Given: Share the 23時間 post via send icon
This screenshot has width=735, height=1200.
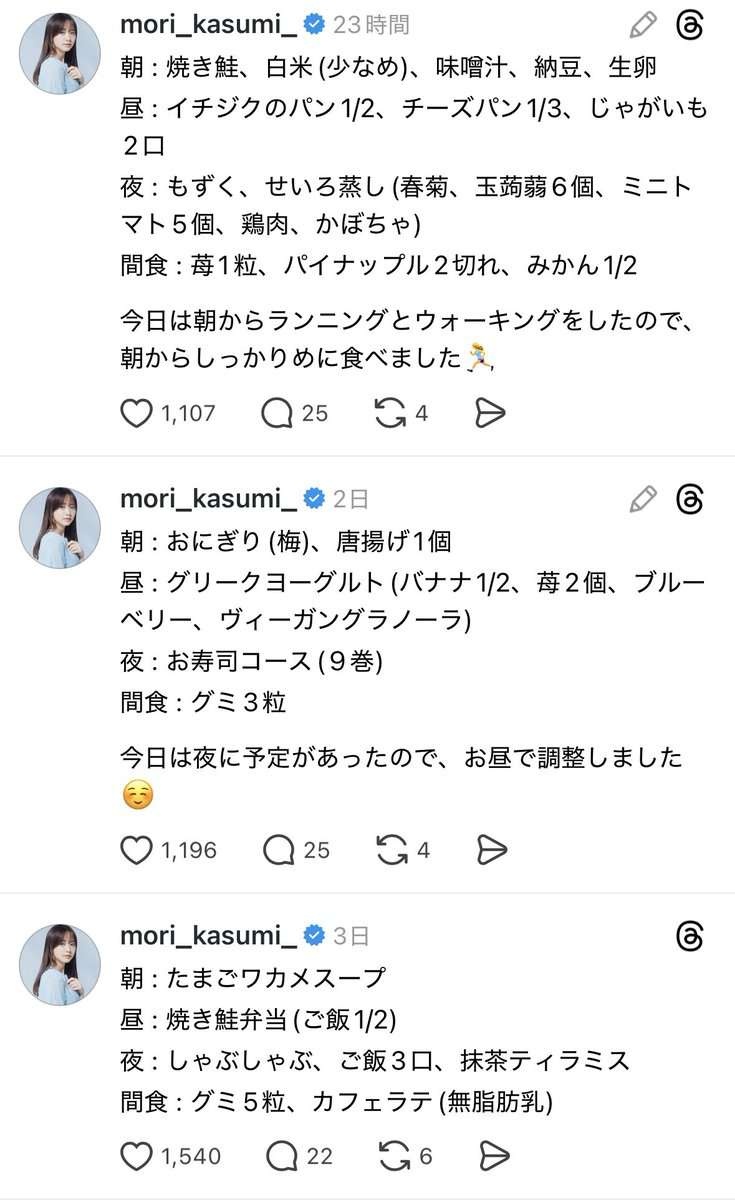Looking at the screenshot, I should pos(490,413).
